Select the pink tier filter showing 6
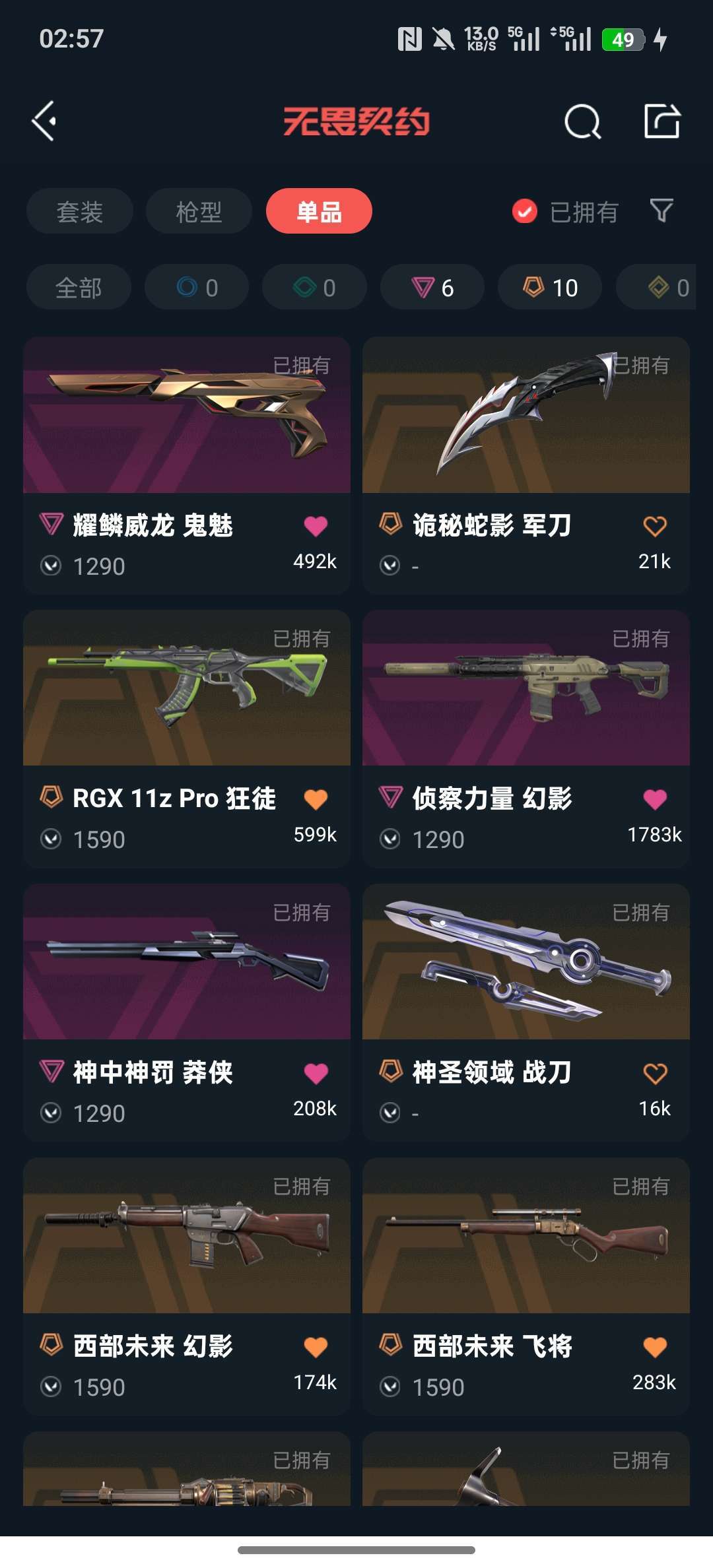 [432, 287]
